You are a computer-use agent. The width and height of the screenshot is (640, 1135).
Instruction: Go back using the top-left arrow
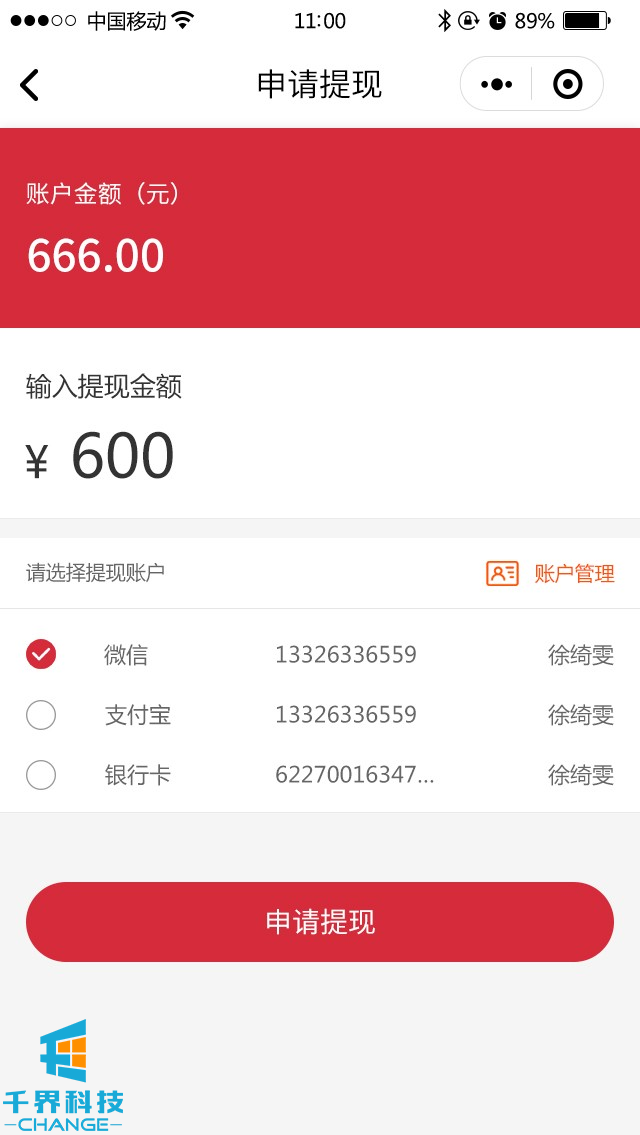(30, 85)
